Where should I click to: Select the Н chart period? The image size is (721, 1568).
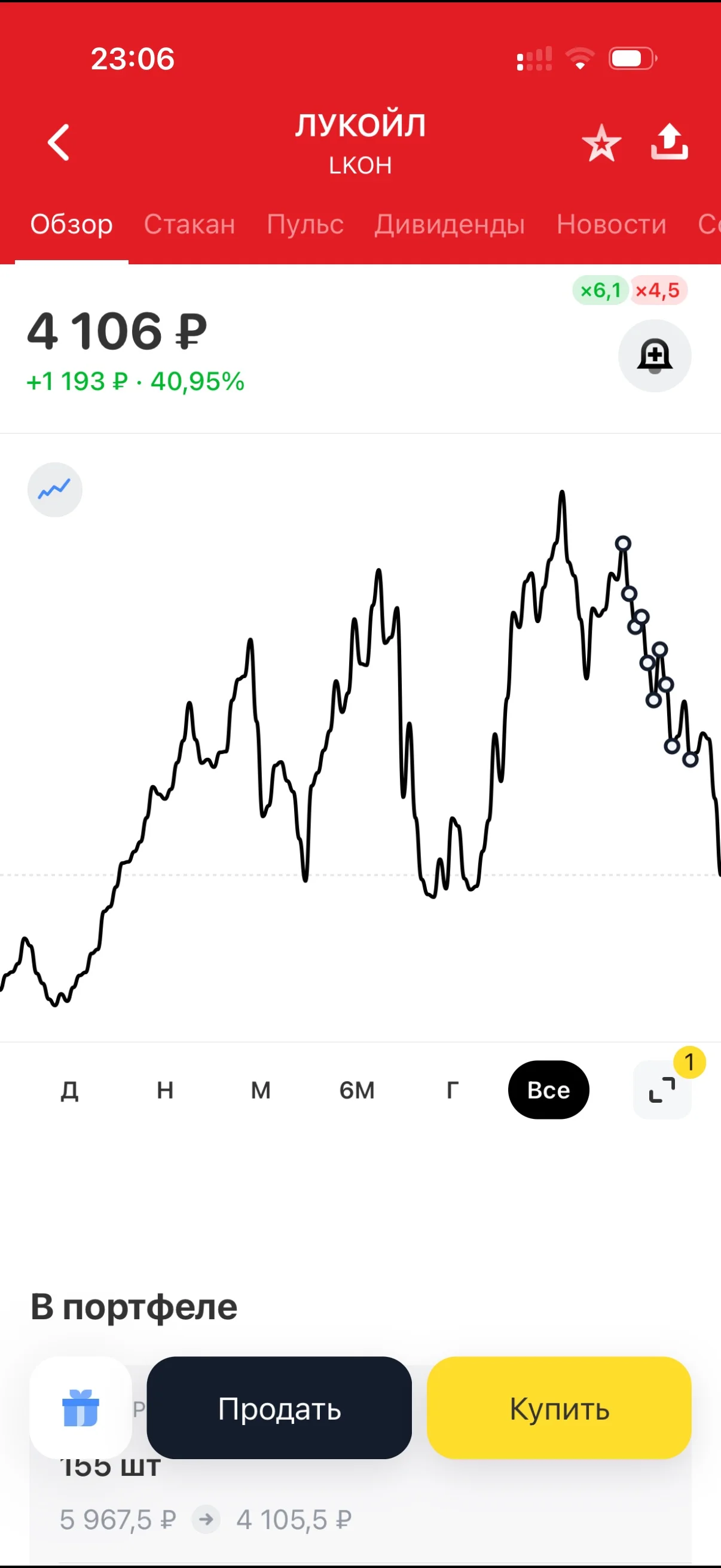[165, 1090]
